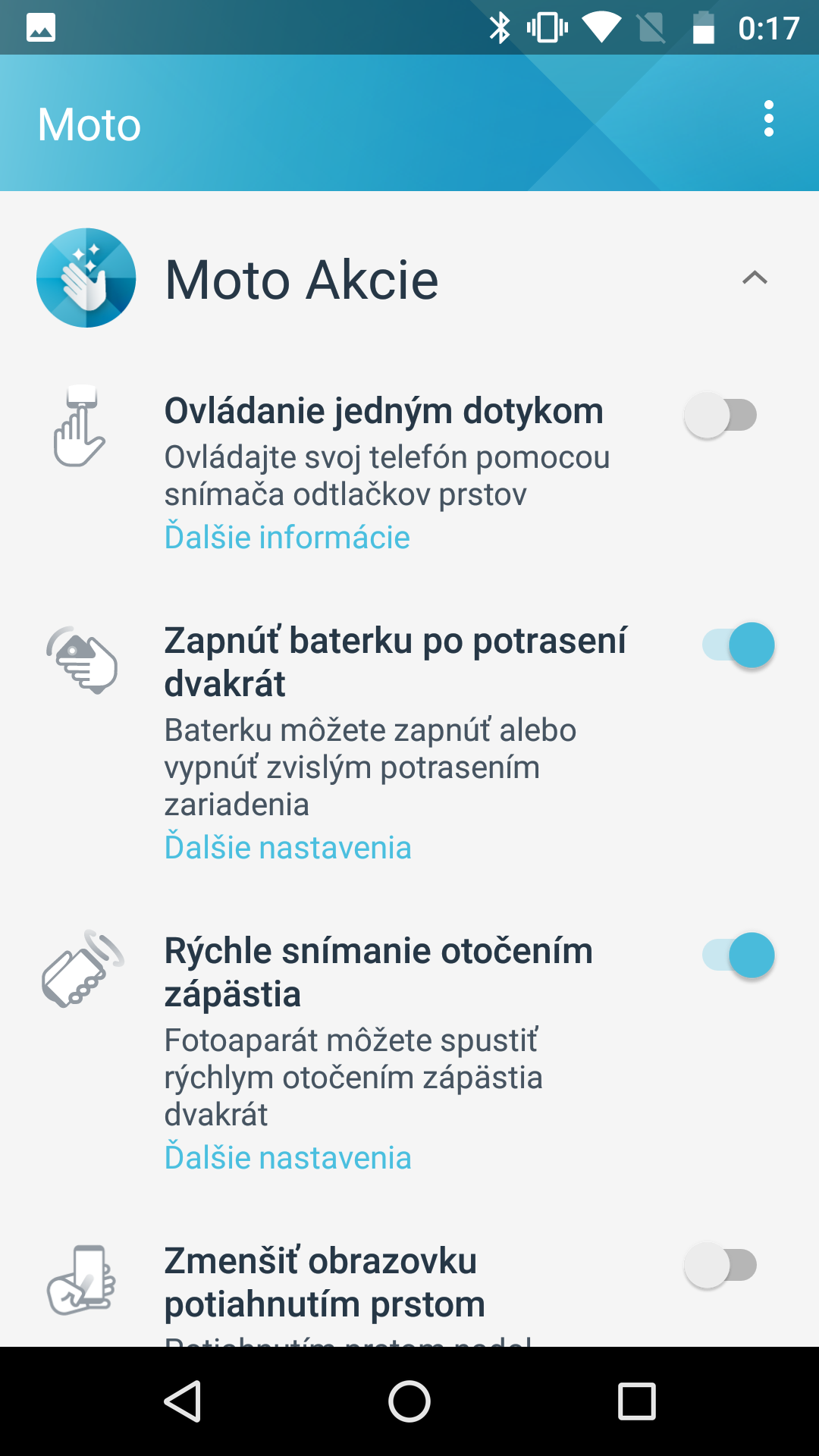Turn off Rýchle snímanie otočením zápästia
This screenshot has width=819, height=1456.
pyautogui.click(x=739, y=955)
